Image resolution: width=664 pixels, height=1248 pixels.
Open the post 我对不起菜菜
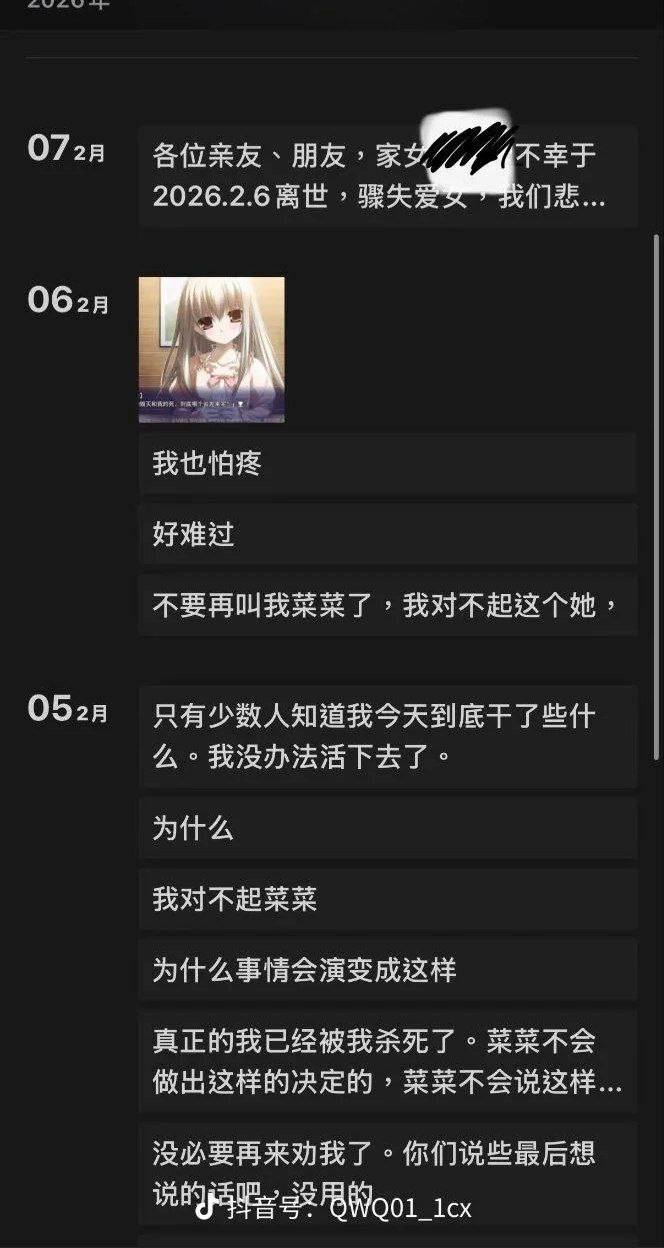point(386,899)
